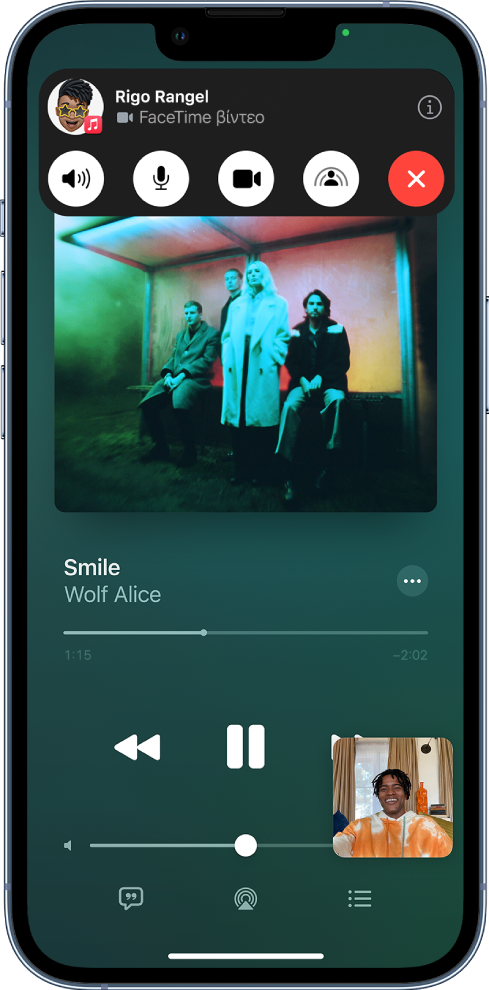Tap the song progress bar
This screenshot has height=990, width=489.
pyautogui.click(x=246, y=633)
